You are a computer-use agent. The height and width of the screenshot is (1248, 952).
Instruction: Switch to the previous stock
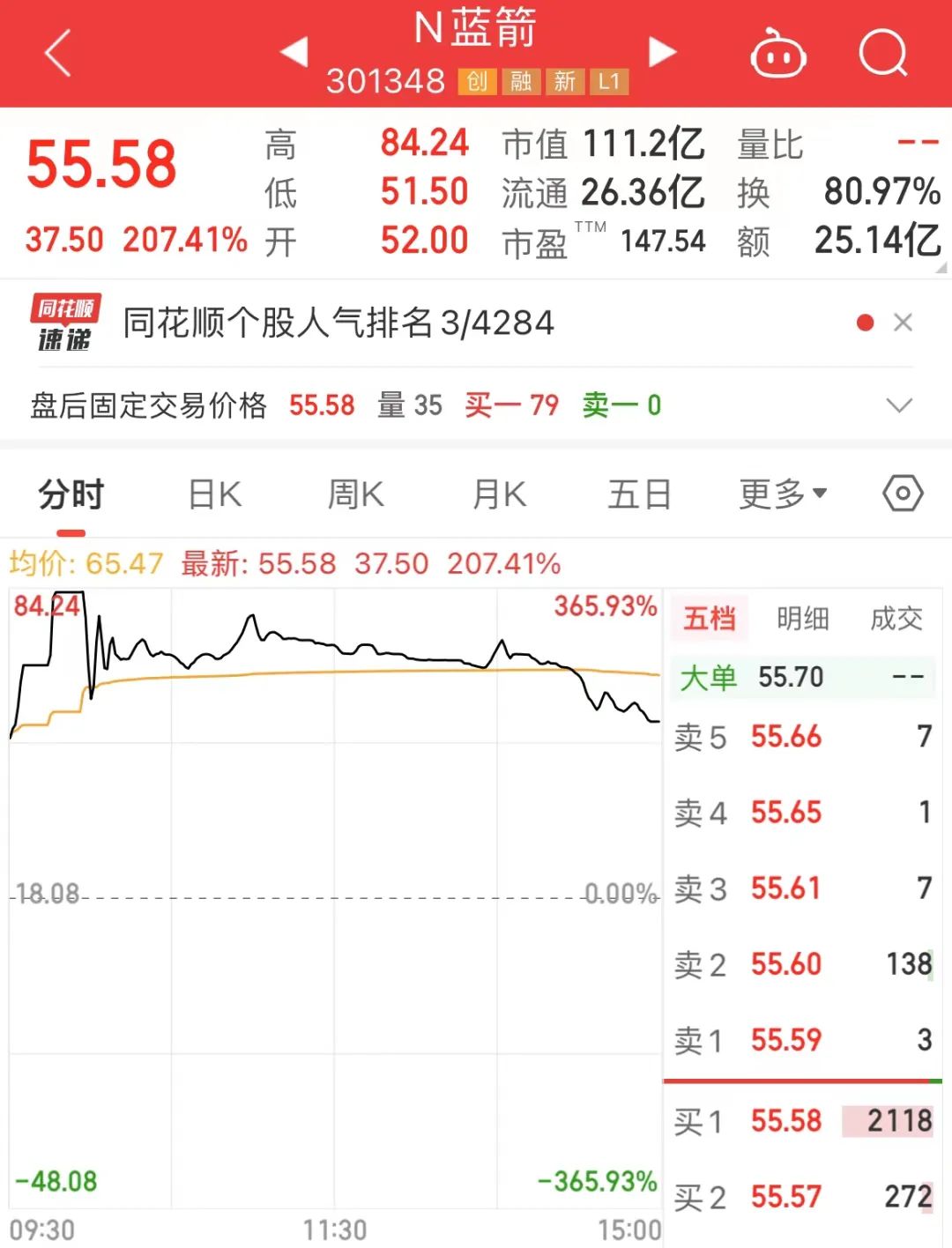pos(294,52)
